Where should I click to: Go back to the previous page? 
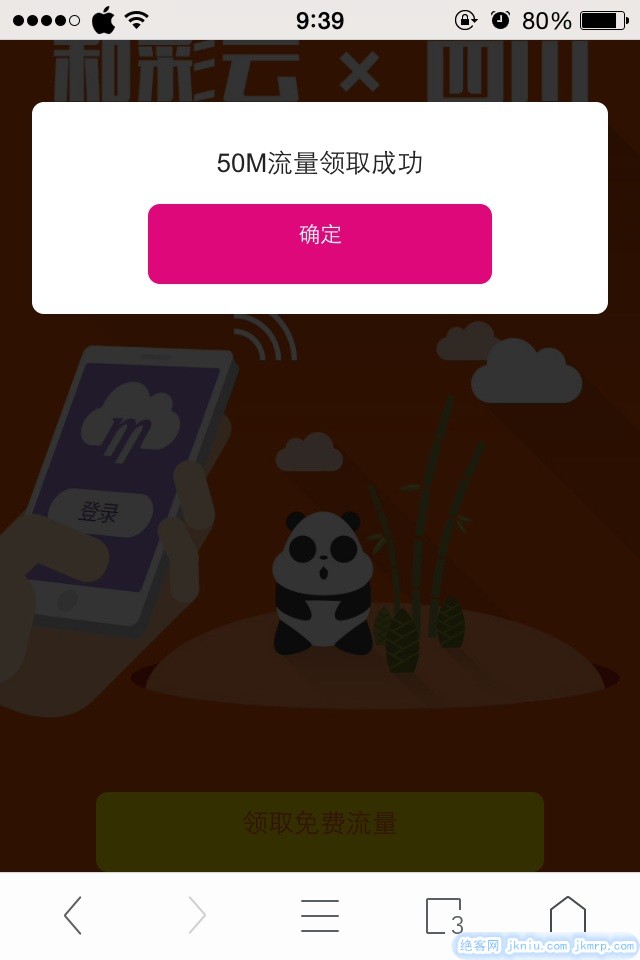coord(72,915)
